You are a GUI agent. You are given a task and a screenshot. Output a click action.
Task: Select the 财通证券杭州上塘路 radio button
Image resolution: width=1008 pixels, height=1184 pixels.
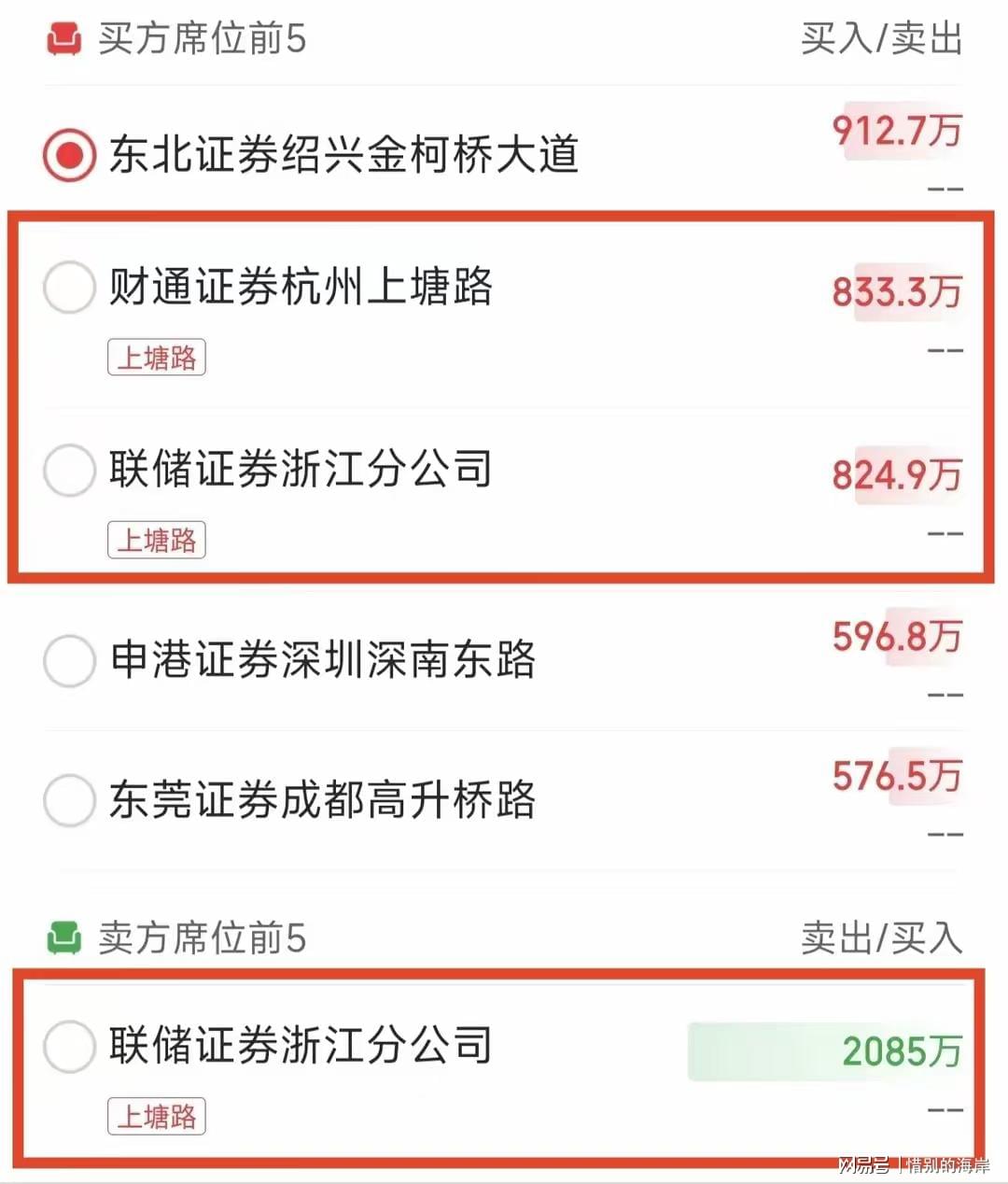[69, 287]
